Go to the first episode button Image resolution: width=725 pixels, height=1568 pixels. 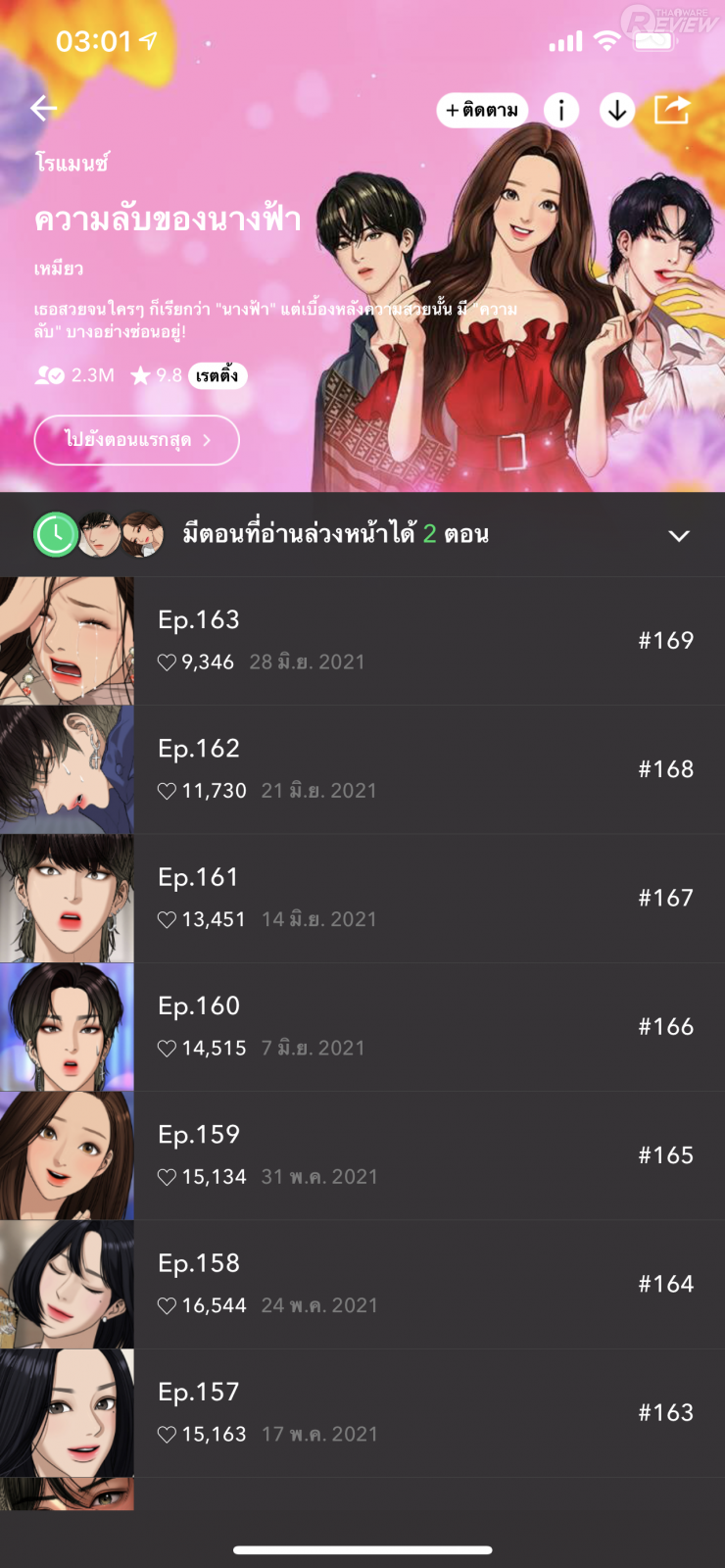click(137, 440)
